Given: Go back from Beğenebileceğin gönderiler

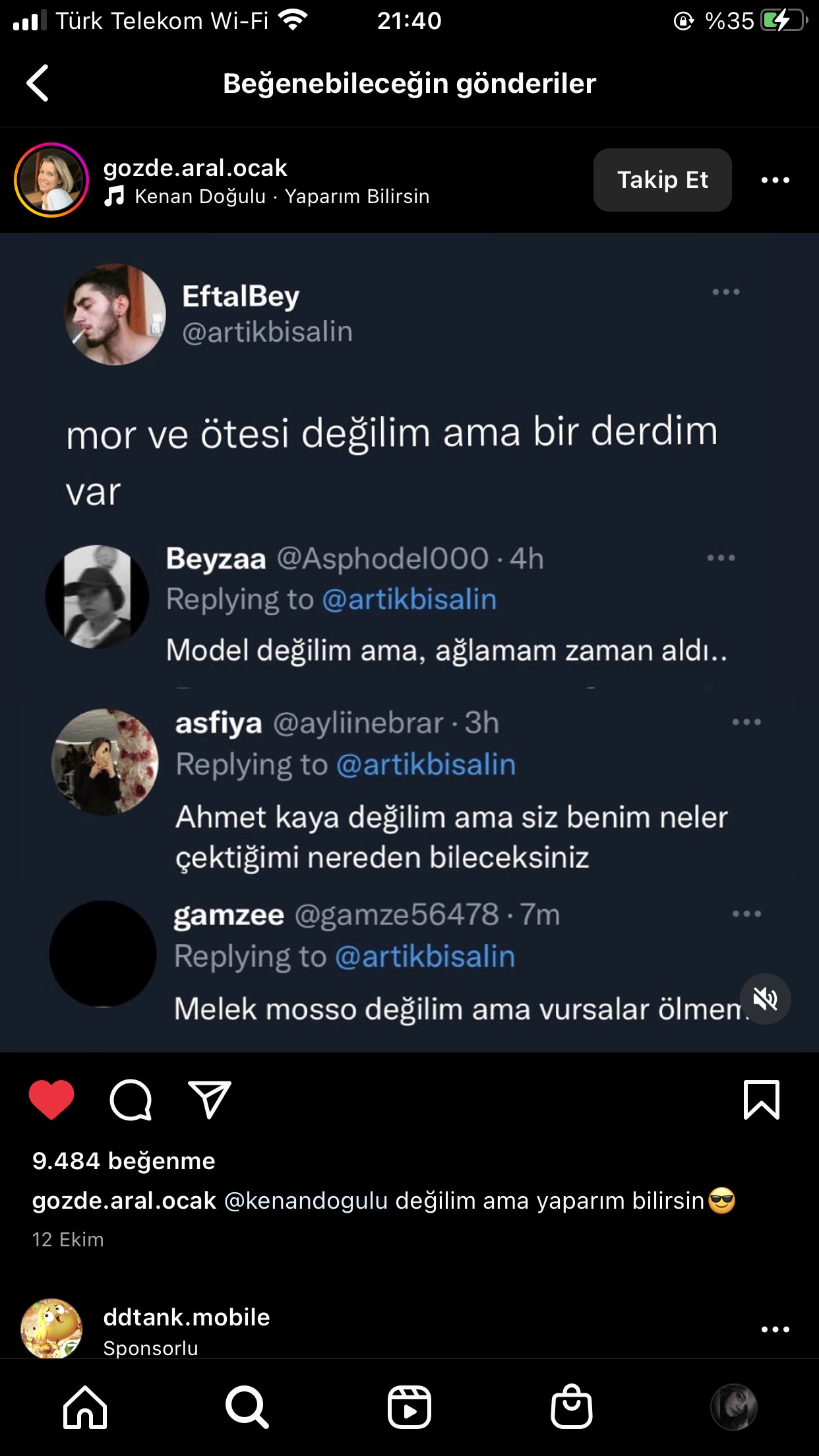Looking at the screenshot, I should (x=38, y=83).
